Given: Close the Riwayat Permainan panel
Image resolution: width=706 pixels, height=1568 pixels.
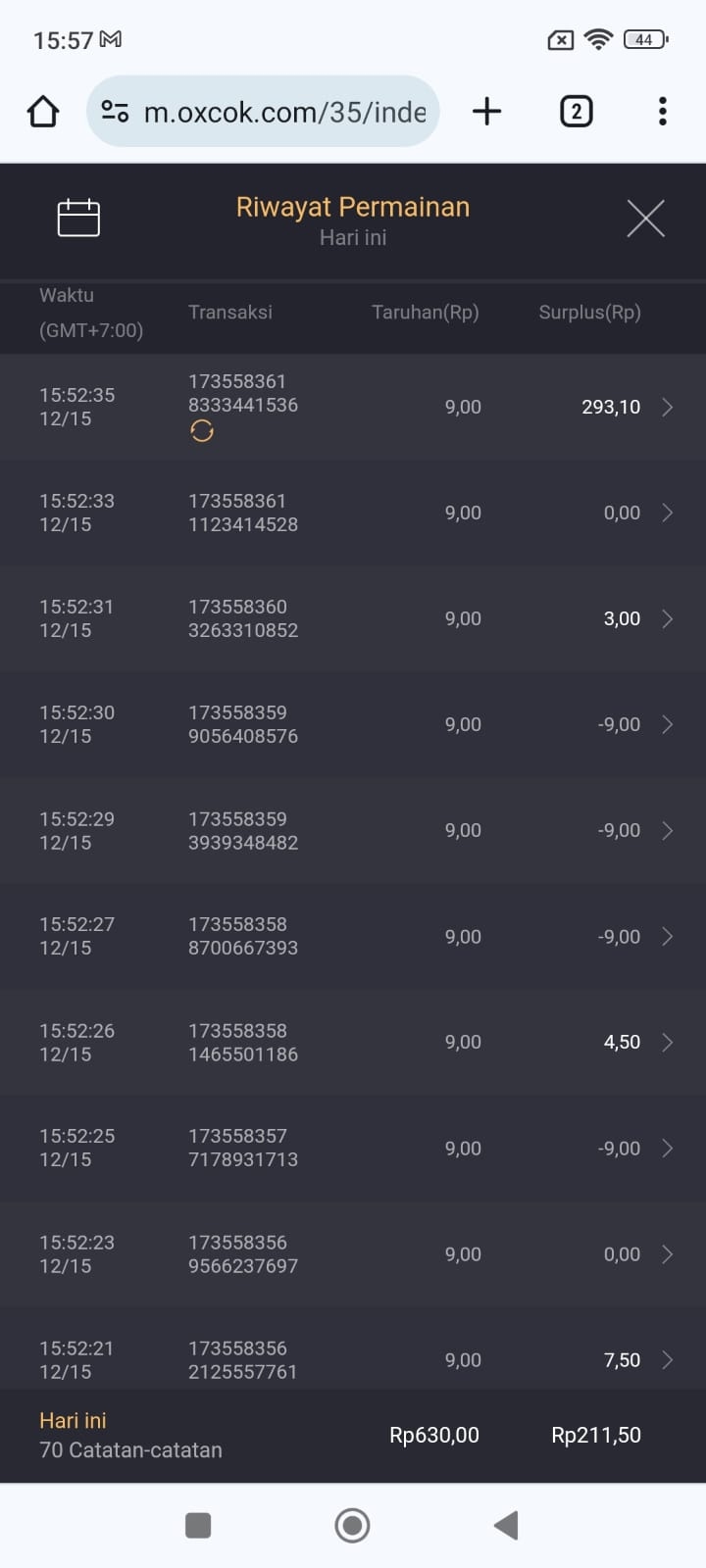Looking at the screenshot, I should [x=645, y=218].
